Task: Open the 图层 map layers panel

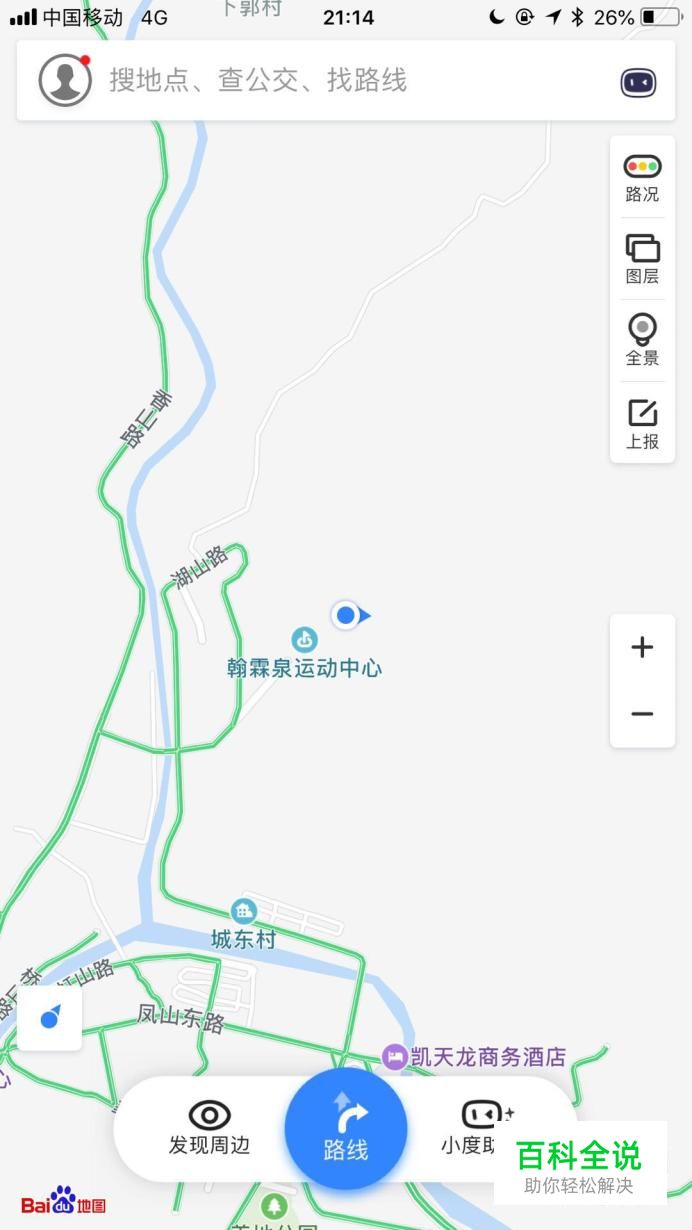Action: (x=642, y=259)
